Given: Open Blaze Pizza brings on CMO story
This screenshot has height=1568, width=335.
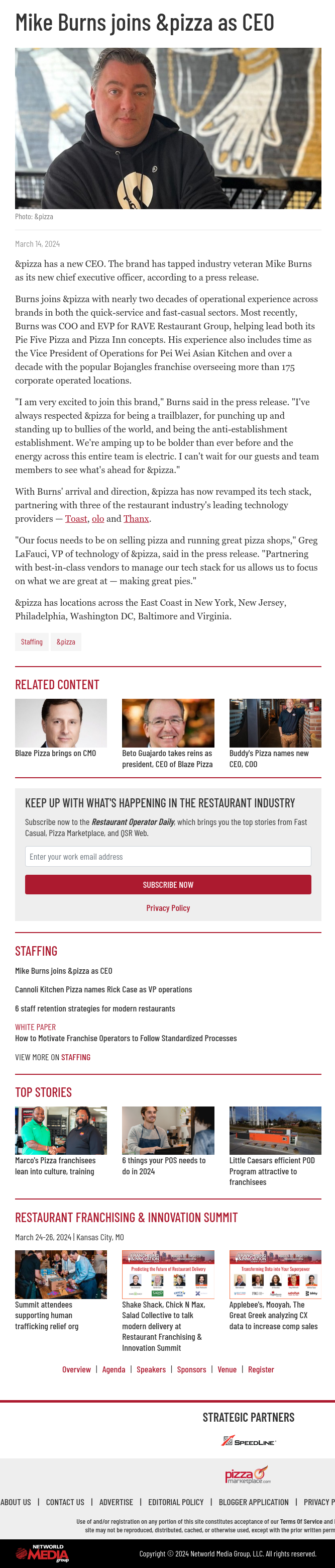Looking at the screenshot, I should [55, 753].
